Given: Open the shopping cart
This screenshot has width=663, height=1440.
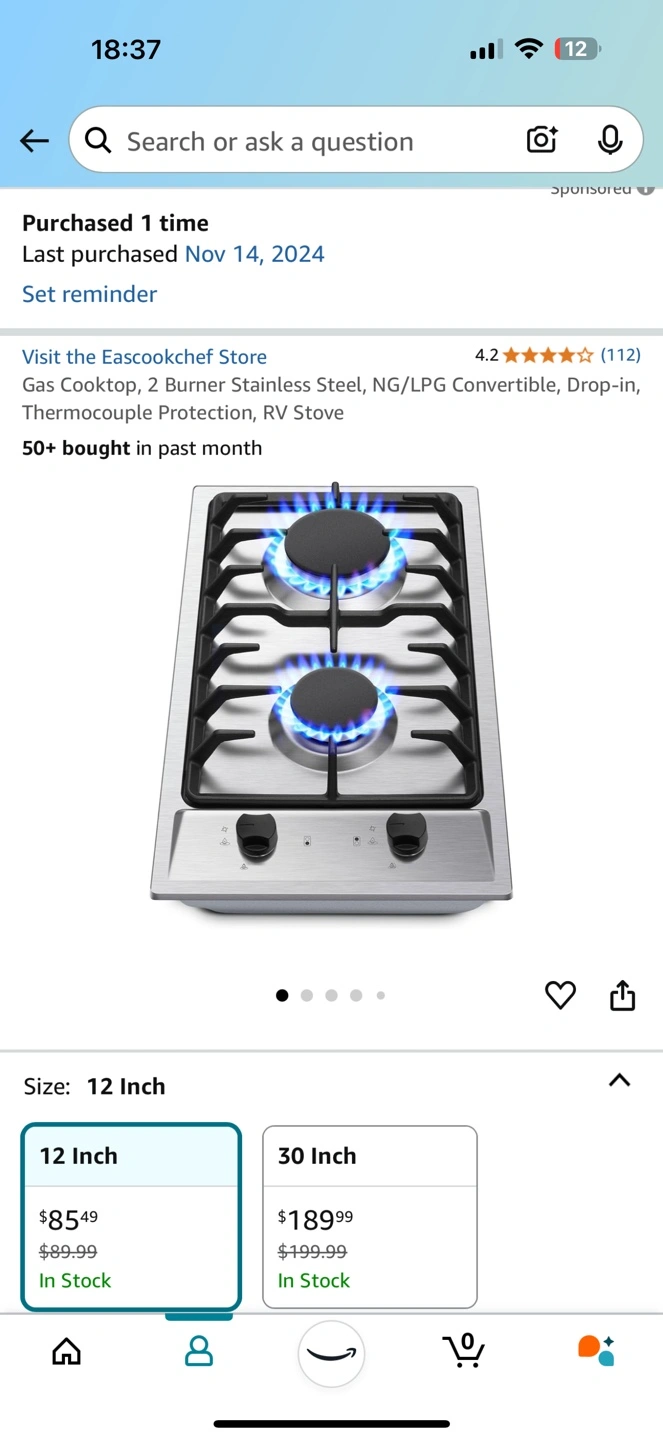Looking at the screenshot, I should click(x=464, y=1352).
